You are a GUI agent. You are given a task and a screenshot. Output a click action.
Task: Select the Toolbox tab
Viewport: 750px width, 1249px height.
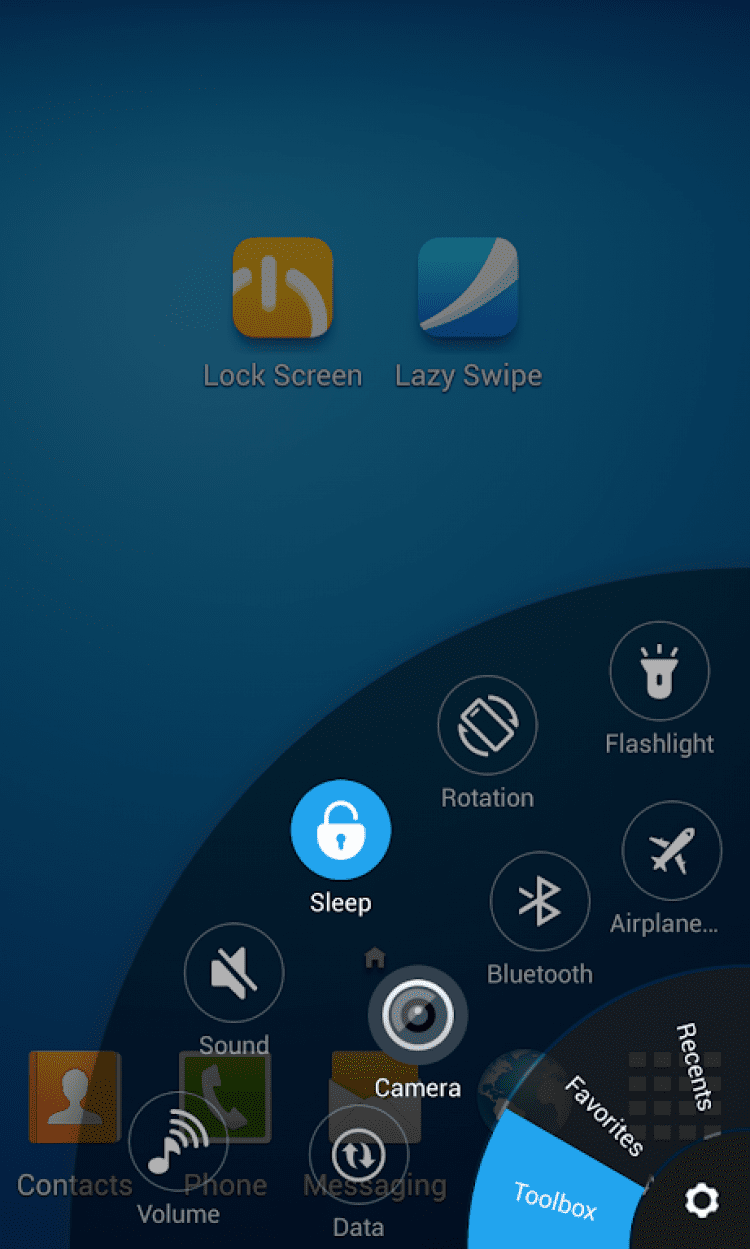pyautogui.click(x=555, y=1200)
